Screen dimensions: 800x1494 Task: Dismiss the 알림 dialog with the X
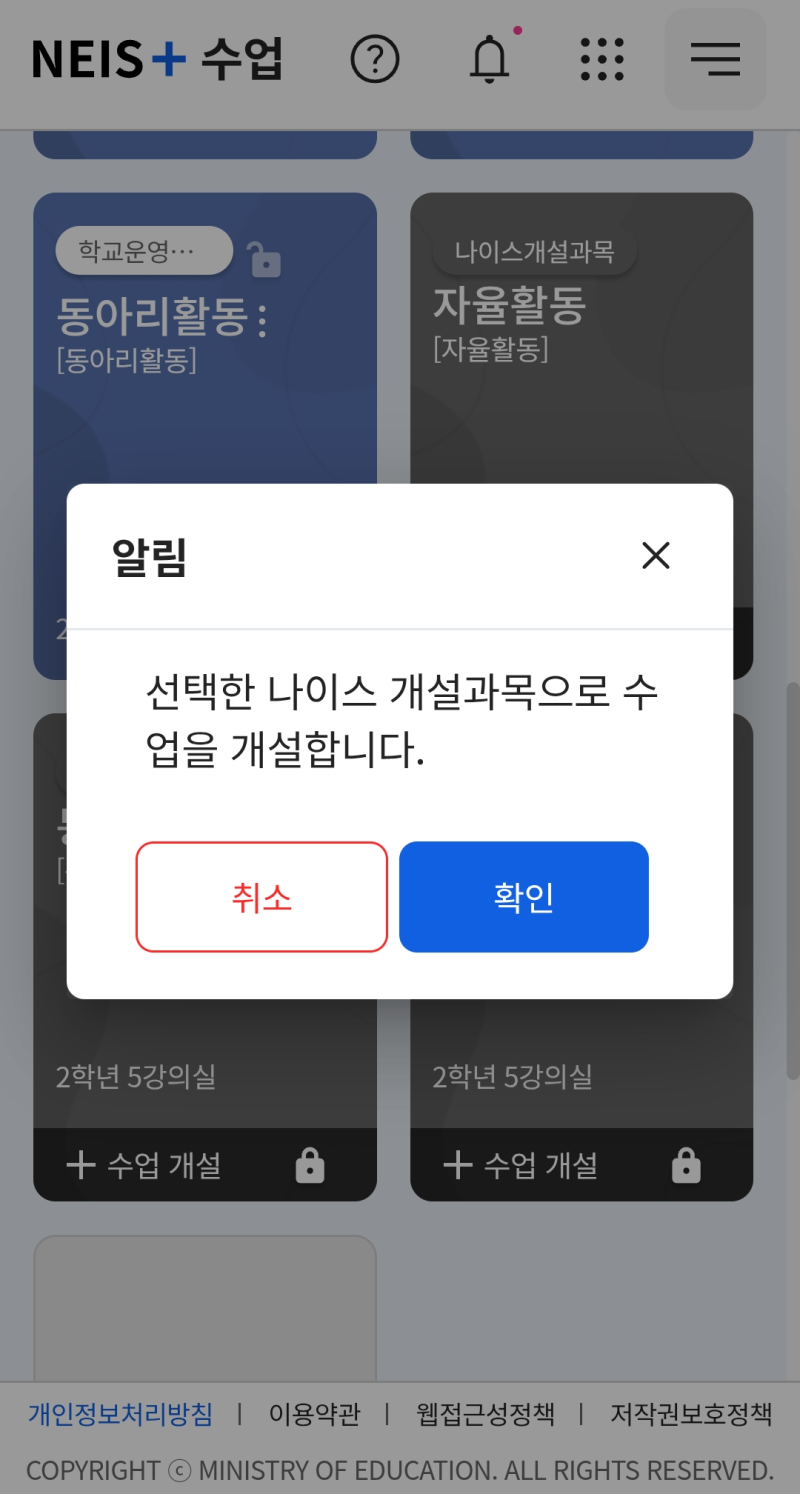point(656,555)
